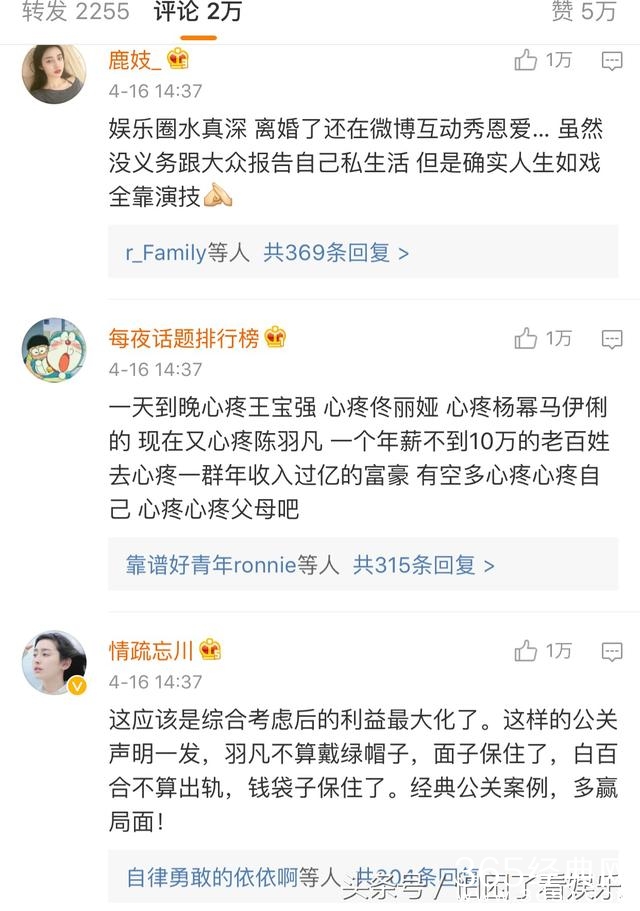Expand the 315 replies from 靠谱好青年ronnie等人

(423, 565)
